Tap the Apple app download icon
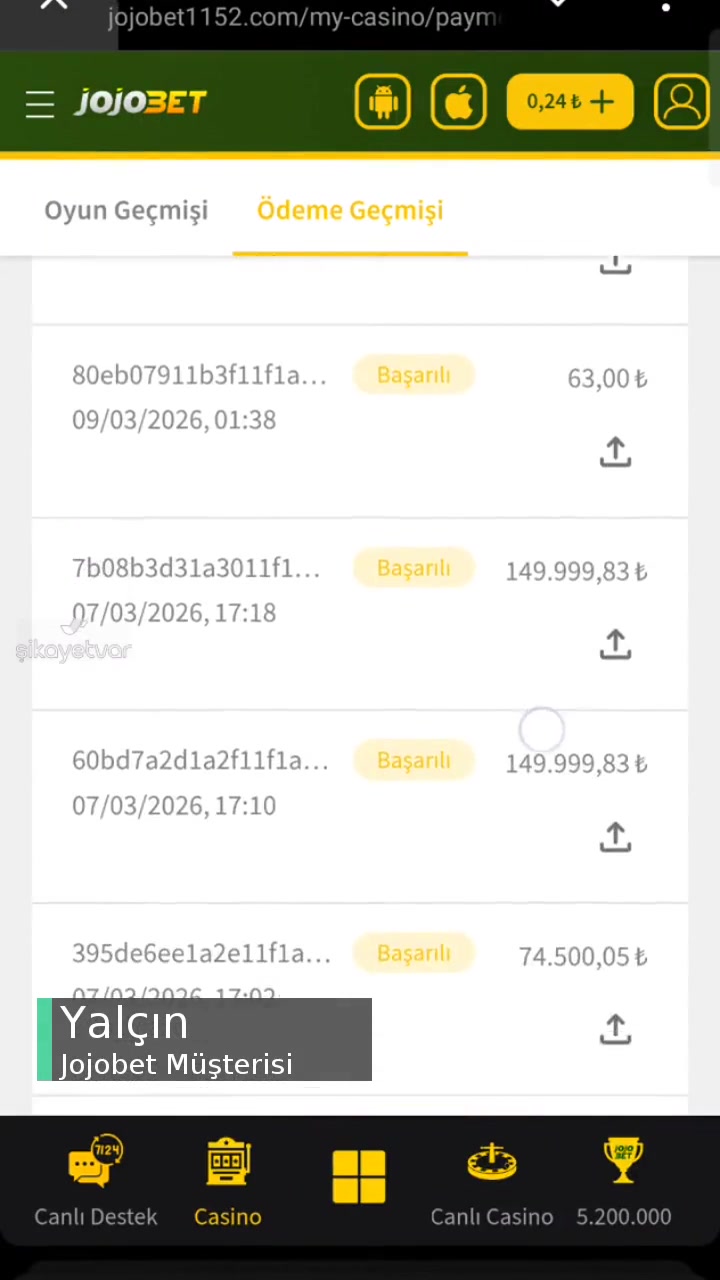Screen dimensions: 720x1280 click(459, 102)
